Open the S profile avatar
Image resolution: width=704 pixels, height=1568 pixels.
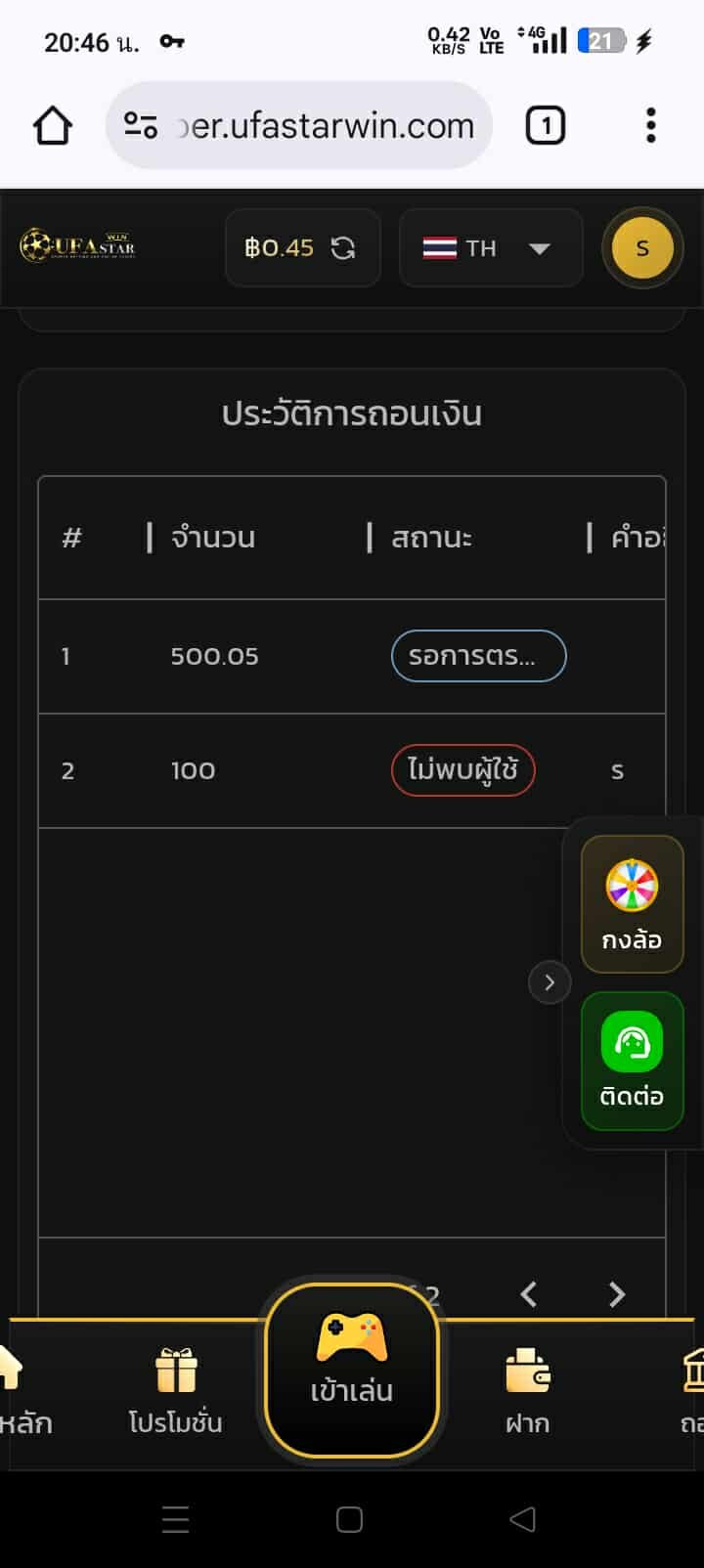coord(642,248)
